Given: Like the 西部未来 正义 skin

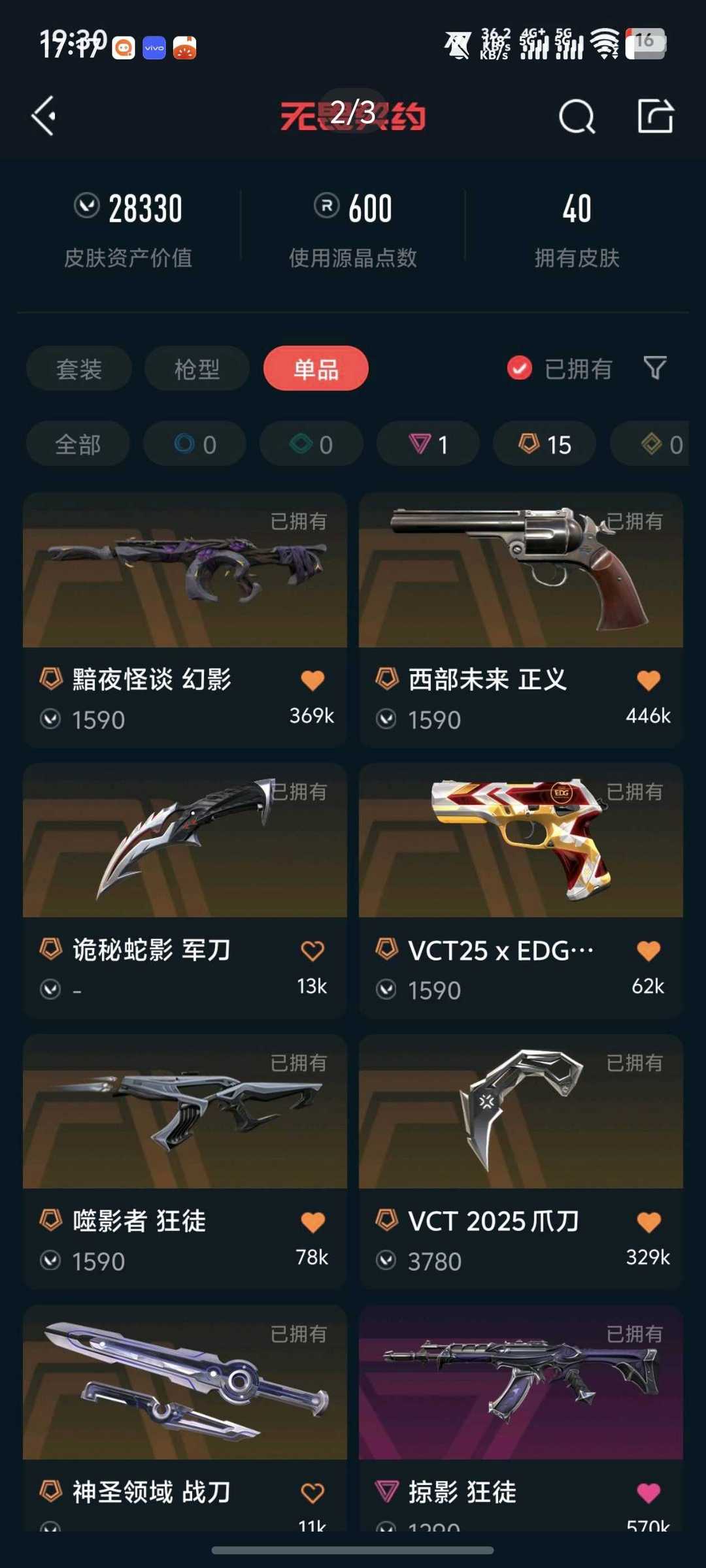Looking at the screenshot, I should coord(648,680).
